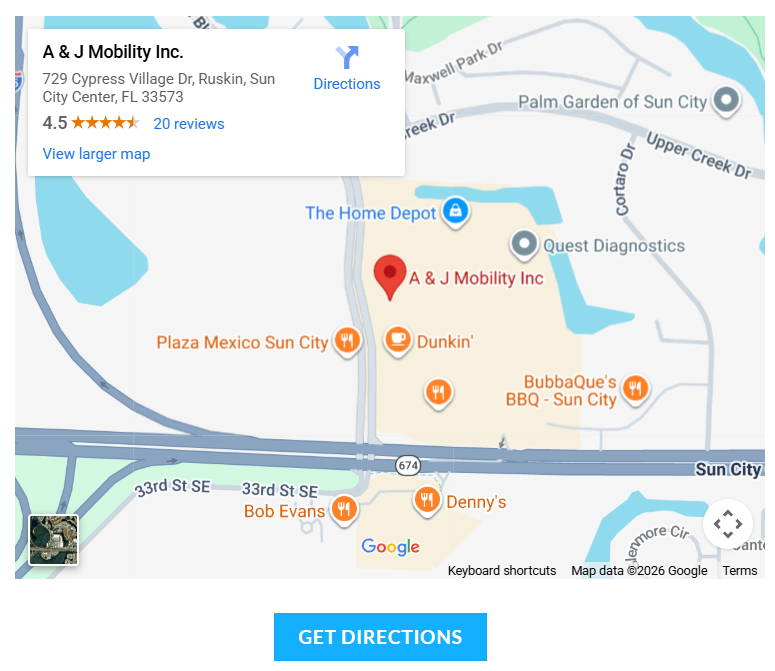775x671 pixels.
Task: Open the map Terms link
Action: 739,571
